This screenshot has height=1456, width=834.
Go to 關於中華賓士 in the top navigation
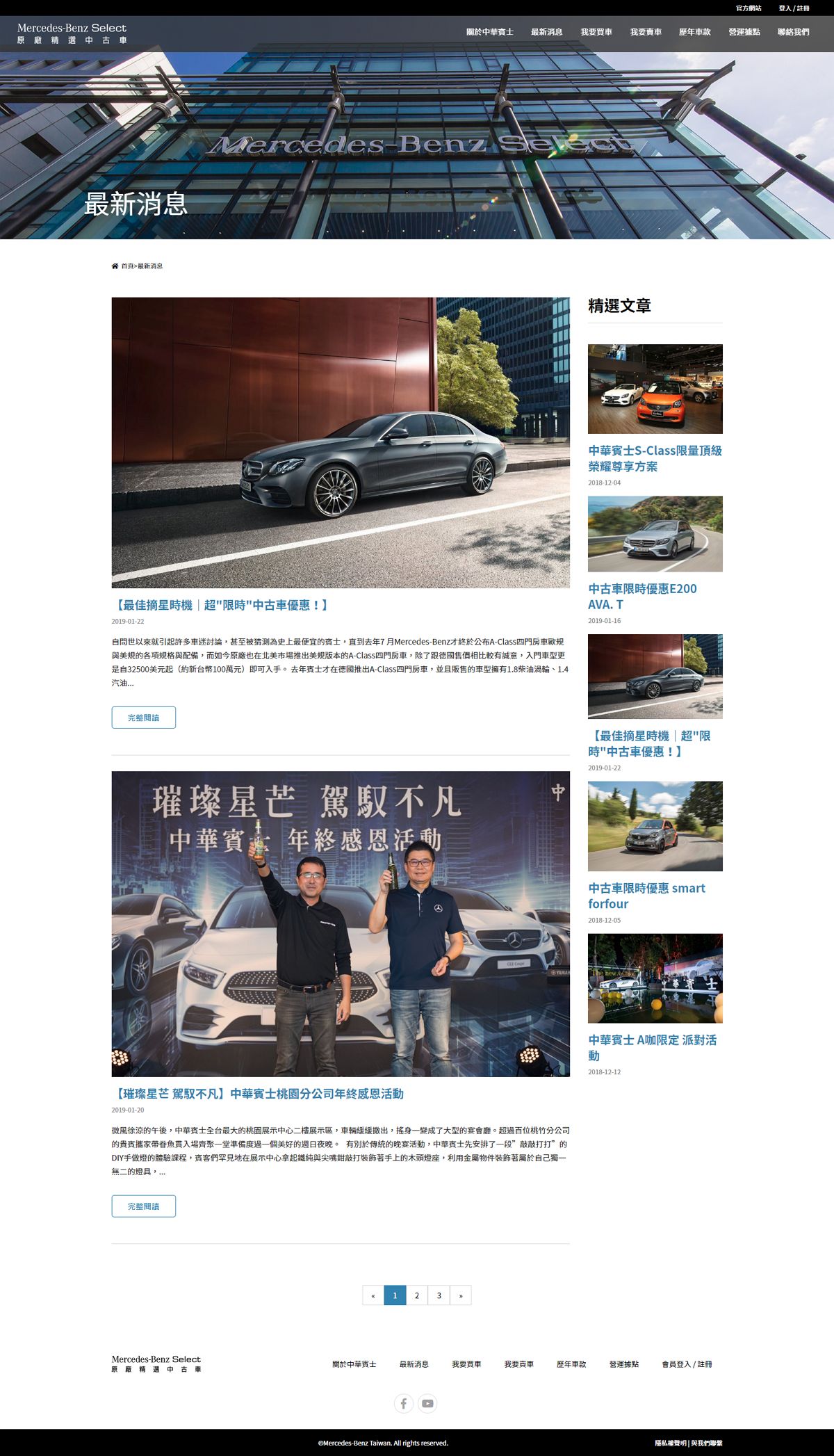489,32
